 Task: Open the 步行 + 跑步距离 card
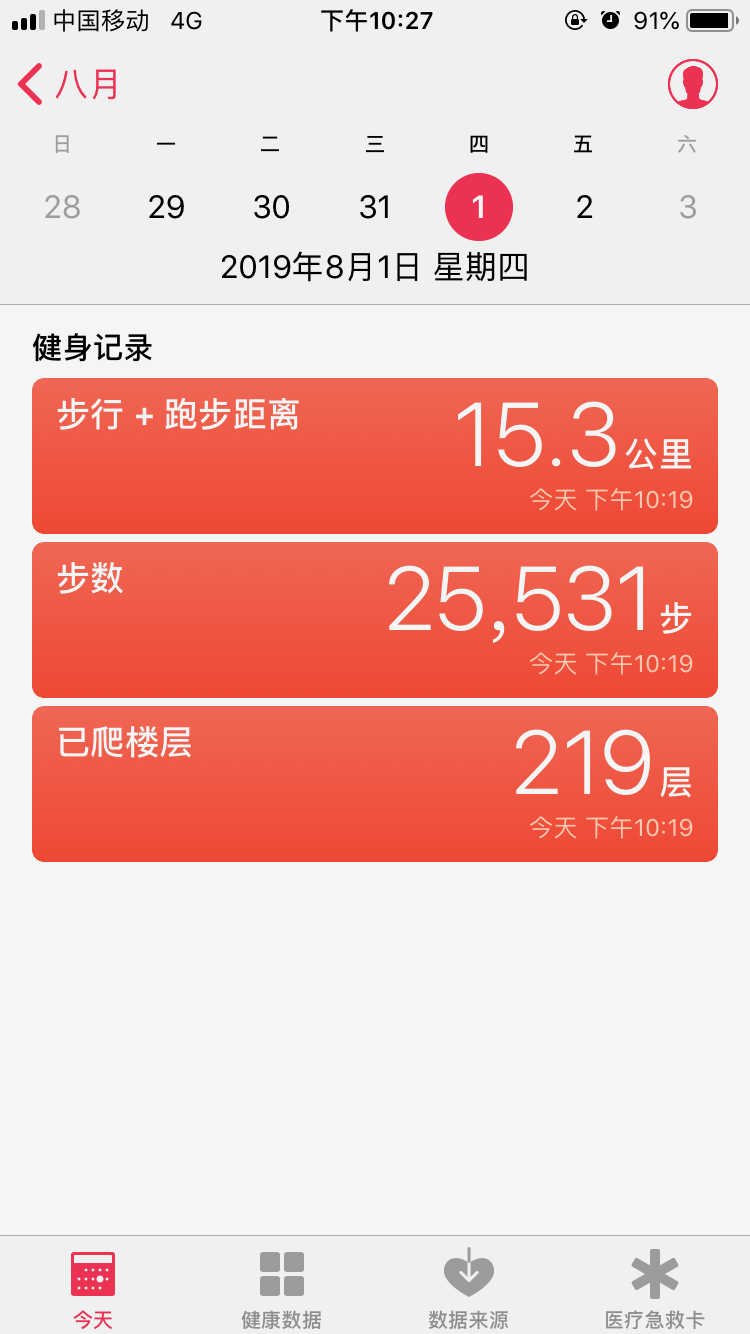375,456
